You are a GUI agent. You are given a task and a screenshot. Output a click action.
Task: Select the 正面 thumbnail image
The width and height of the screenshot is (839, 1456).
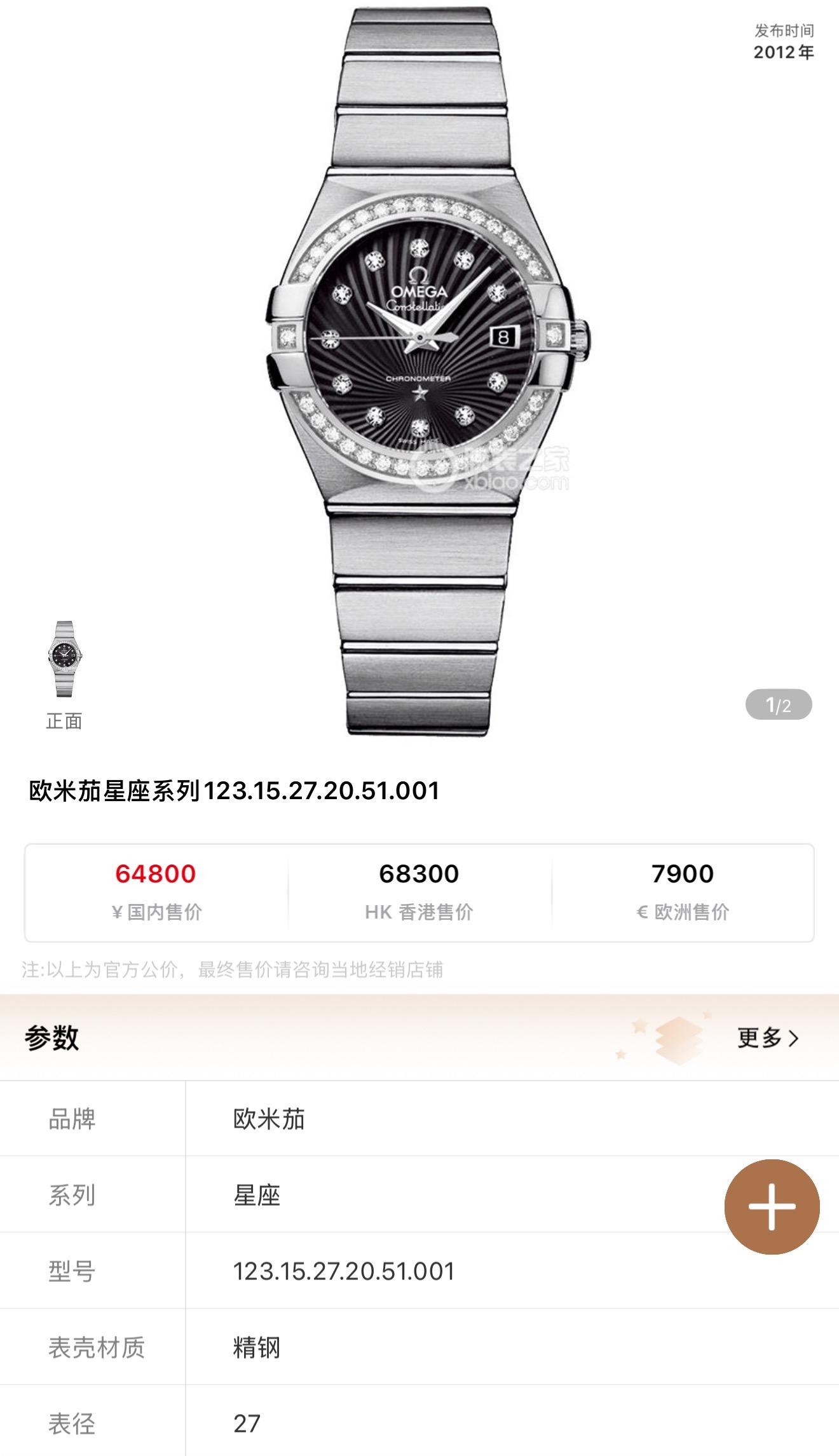coord(64,660)
